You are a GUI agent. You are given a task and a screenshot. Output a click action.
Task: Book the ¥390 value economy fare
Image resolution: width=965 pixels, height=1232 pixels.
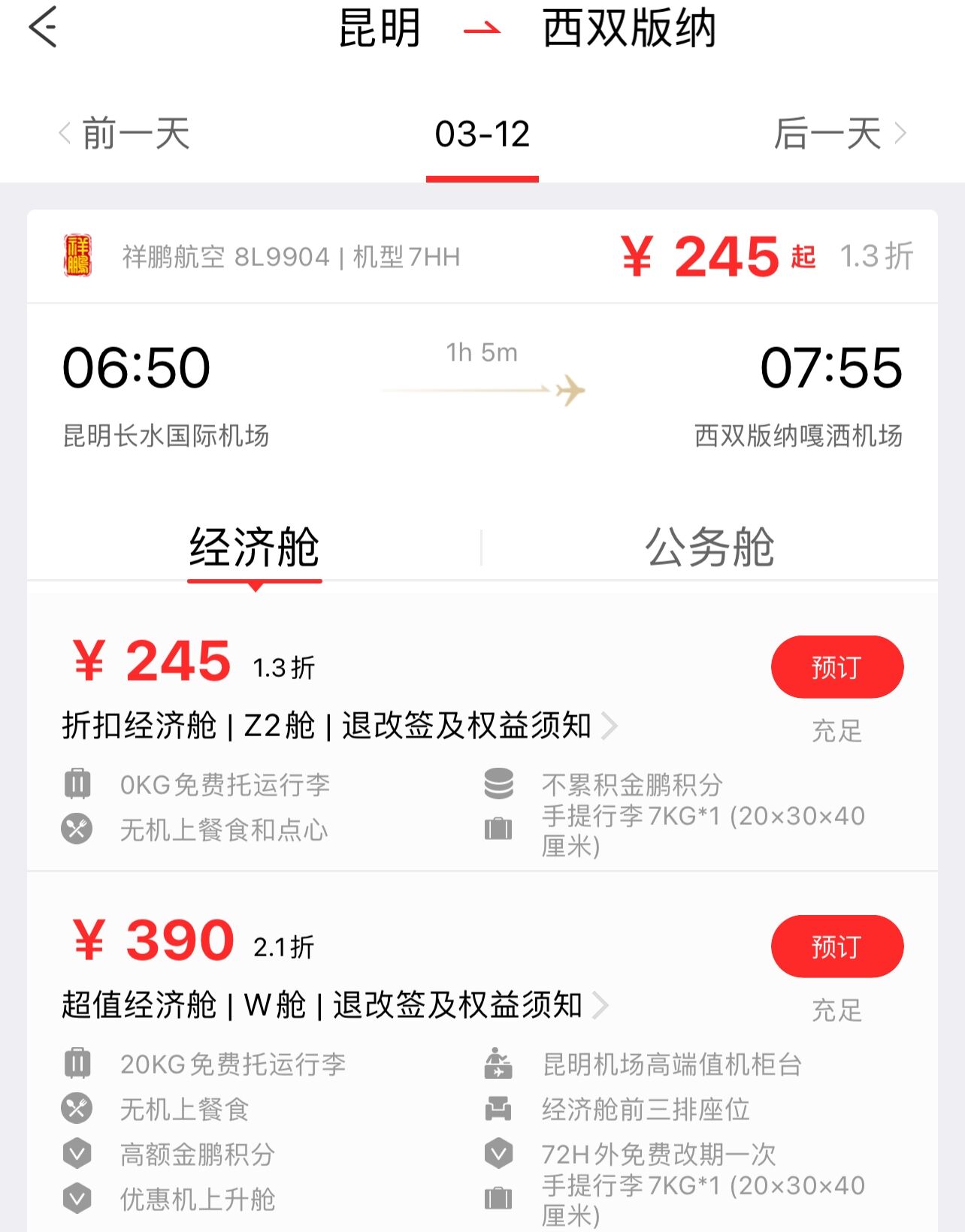coord(836,947)
